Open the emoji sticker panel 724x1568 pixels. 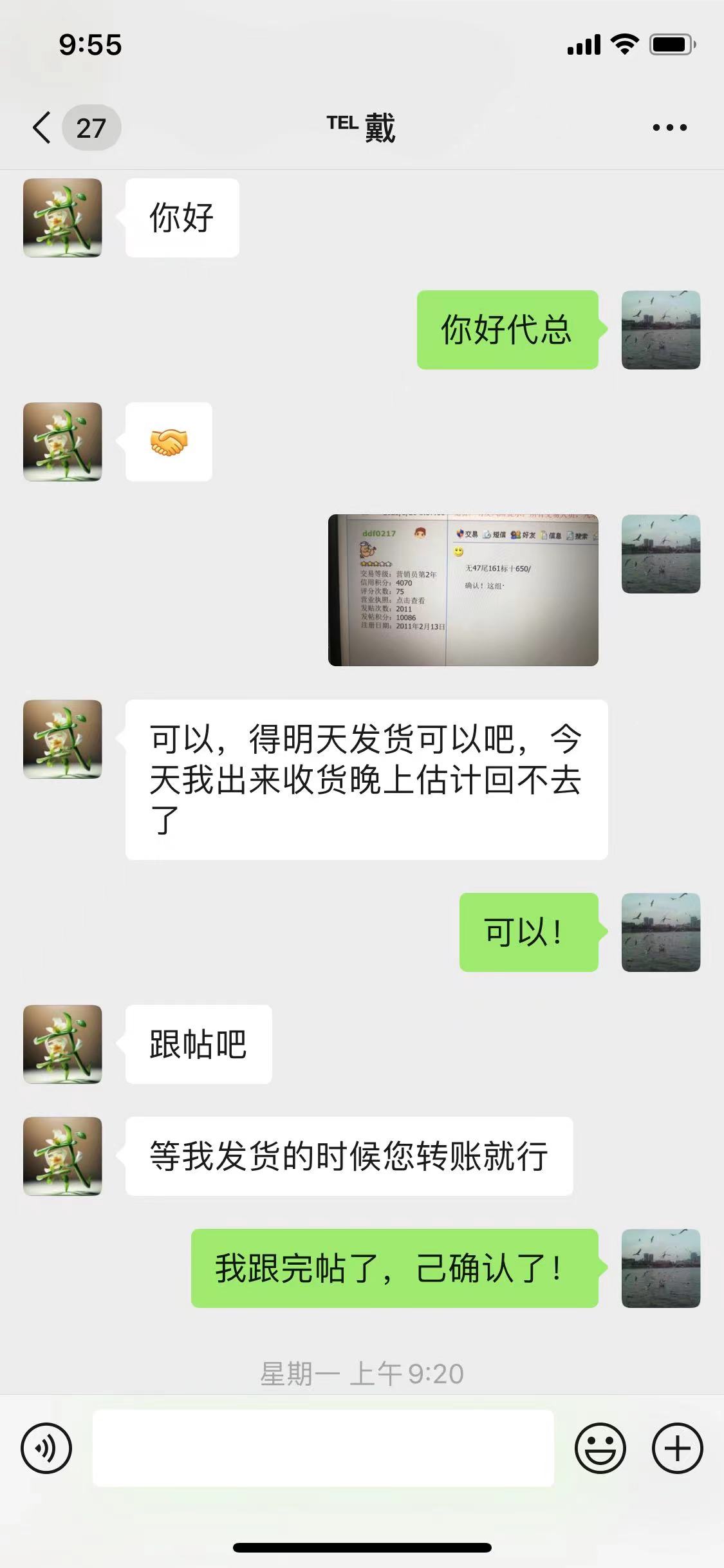point(600,1448)
